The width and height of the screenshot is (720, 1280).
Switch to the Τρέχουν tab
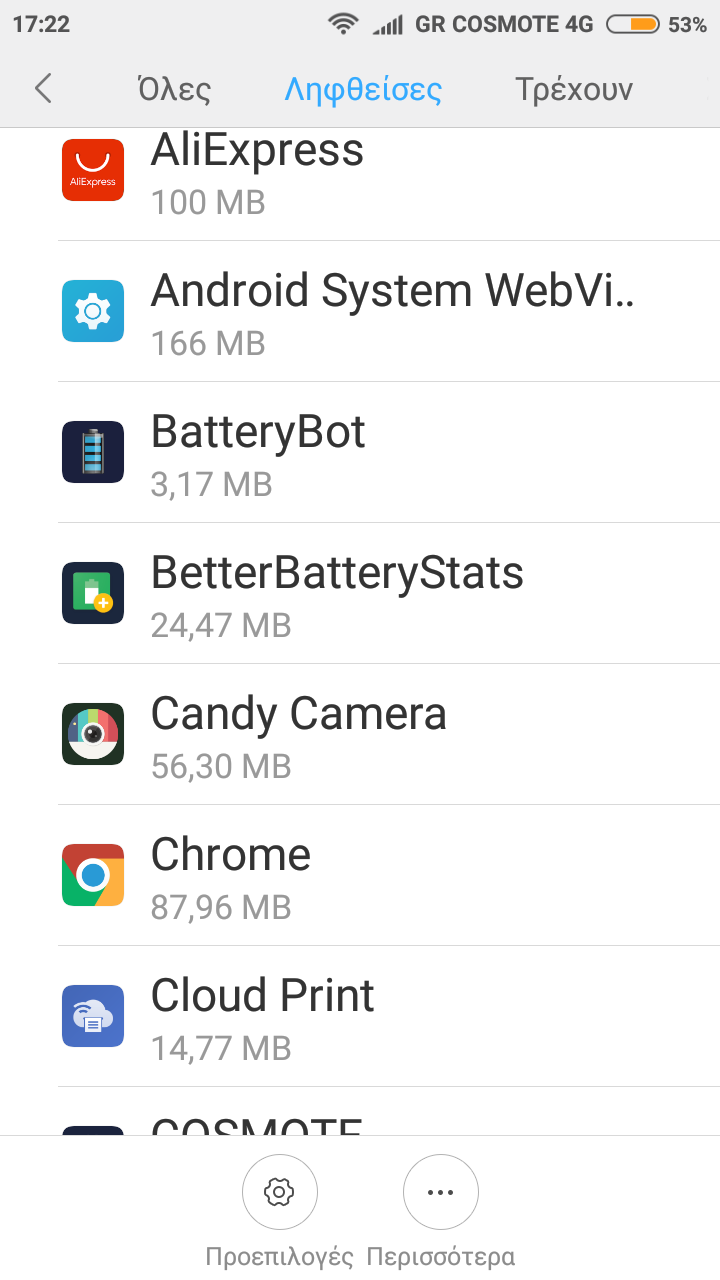574,89
